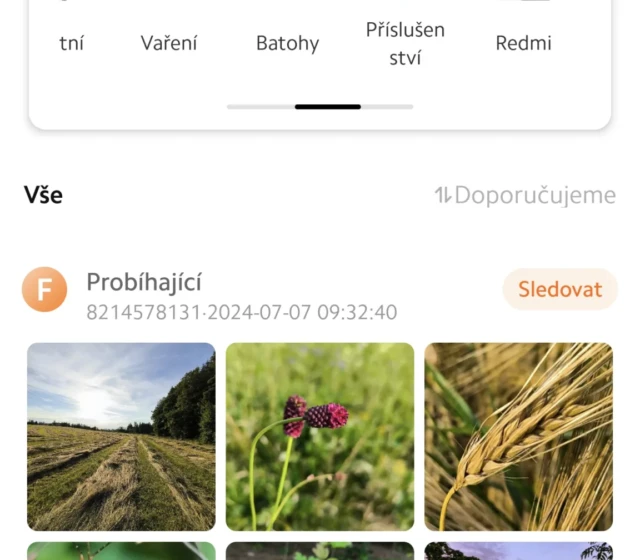The width and height of the screenshot is (640, 560).
Task: Open the Vaření category
Action: (x=169, y=43)
